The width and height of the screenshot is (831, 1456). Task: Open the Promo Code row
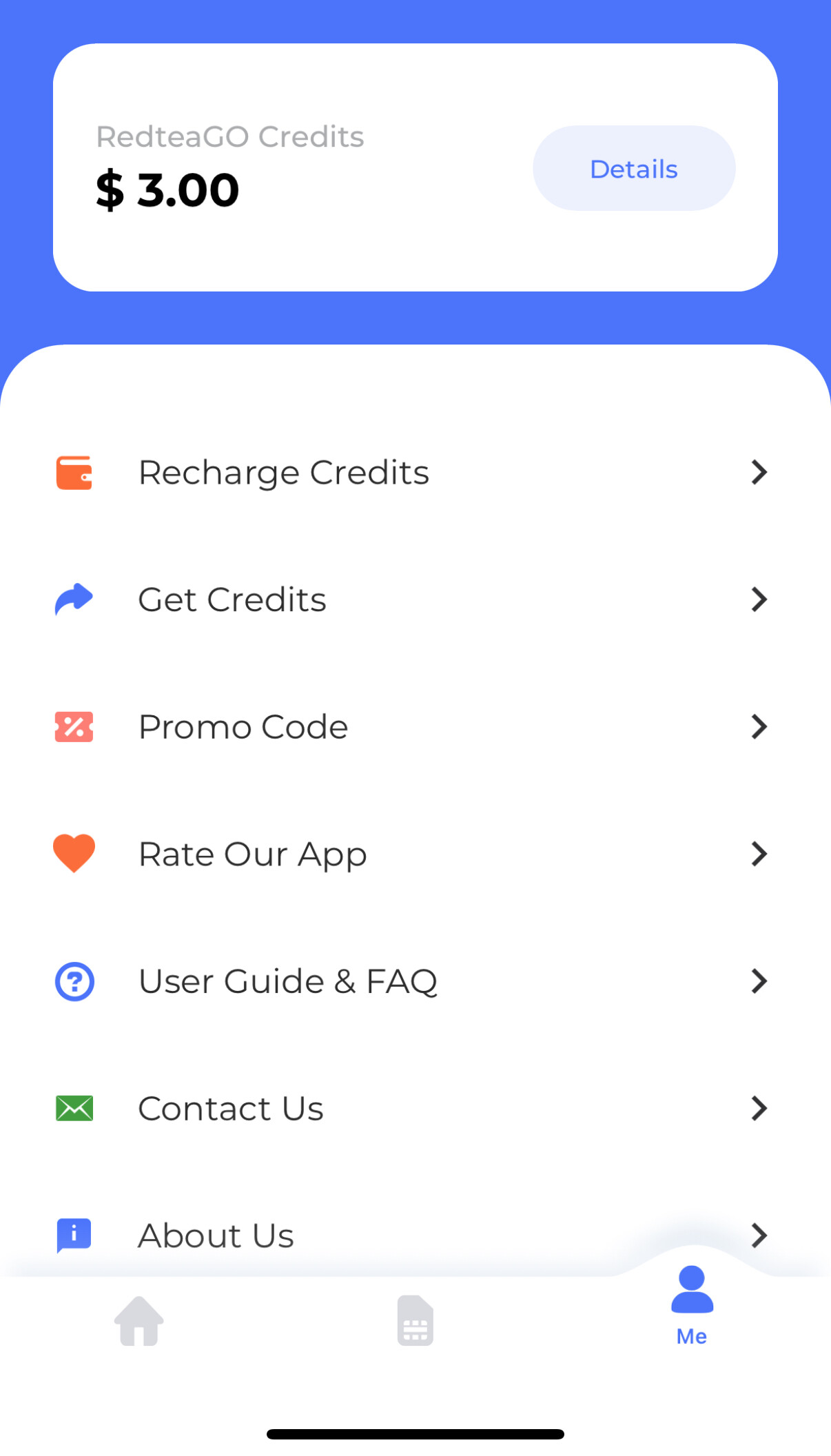pyautogui.click(x=415, y=727)
